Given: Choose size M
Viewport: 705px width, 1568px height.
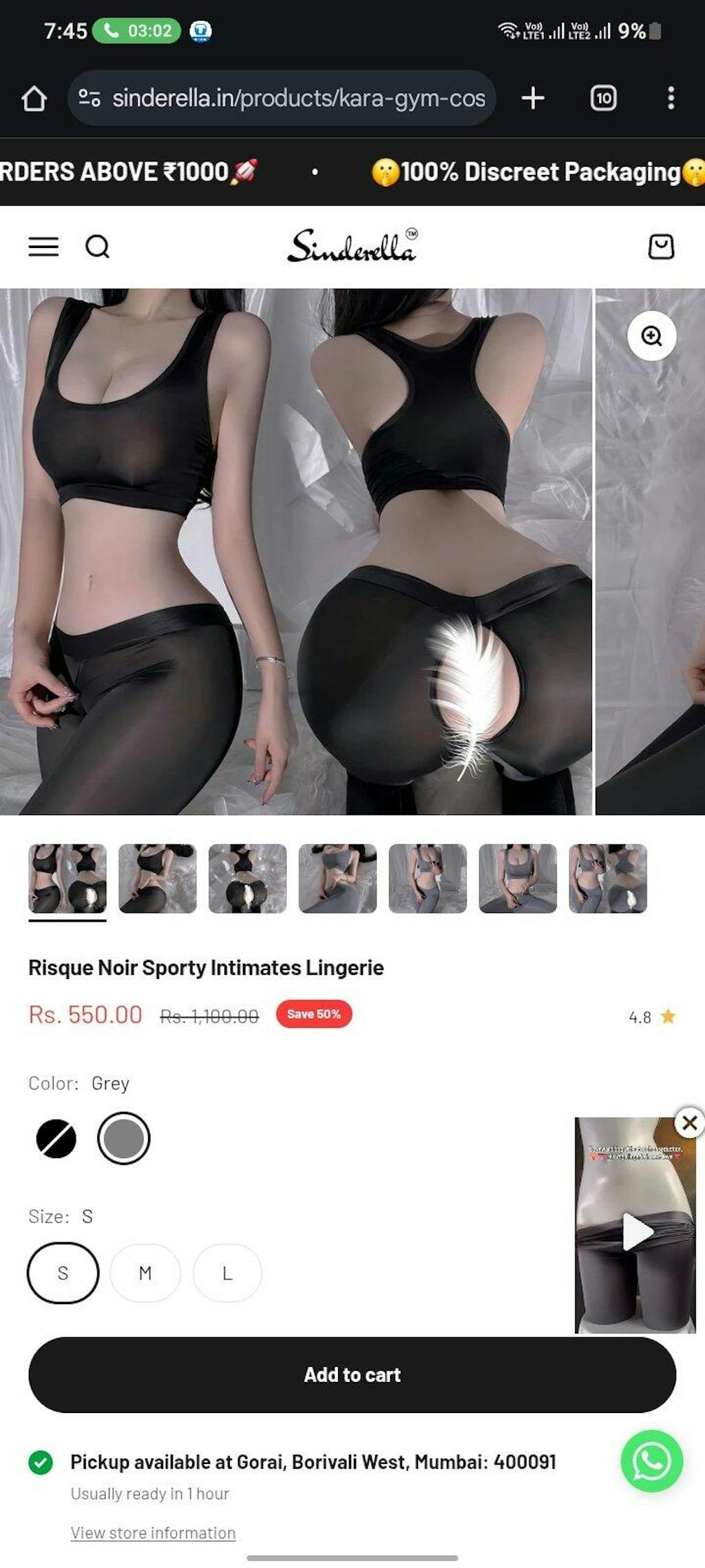Looking at the screenshot, I should click(145, 1273).
